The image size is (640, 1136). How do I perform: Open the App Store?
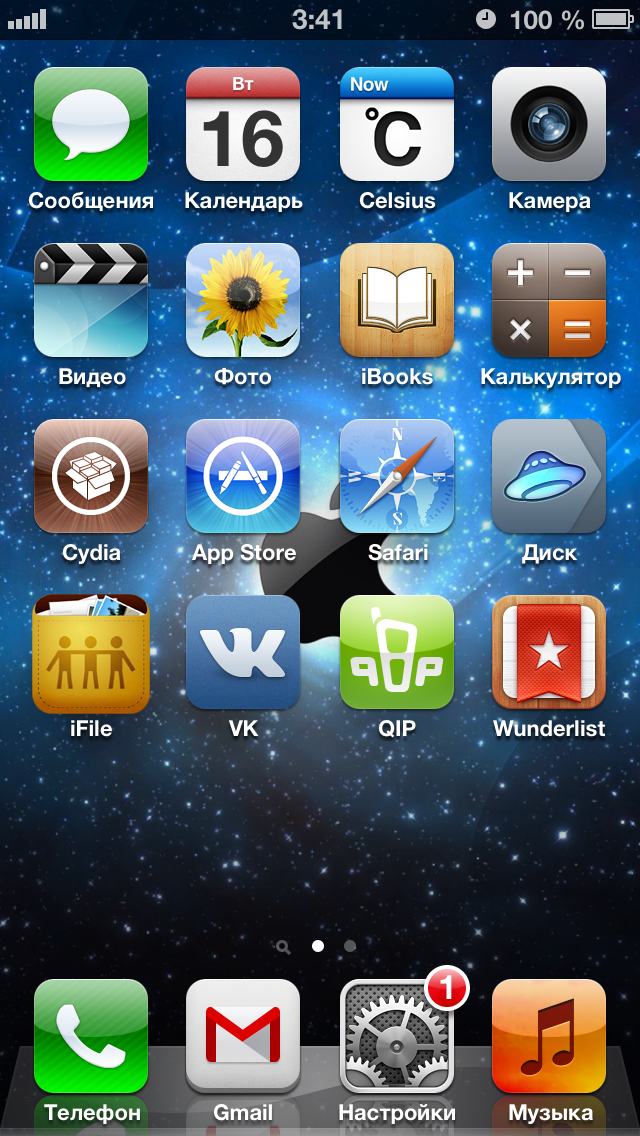pyautogui.click(x=243, y=476)
